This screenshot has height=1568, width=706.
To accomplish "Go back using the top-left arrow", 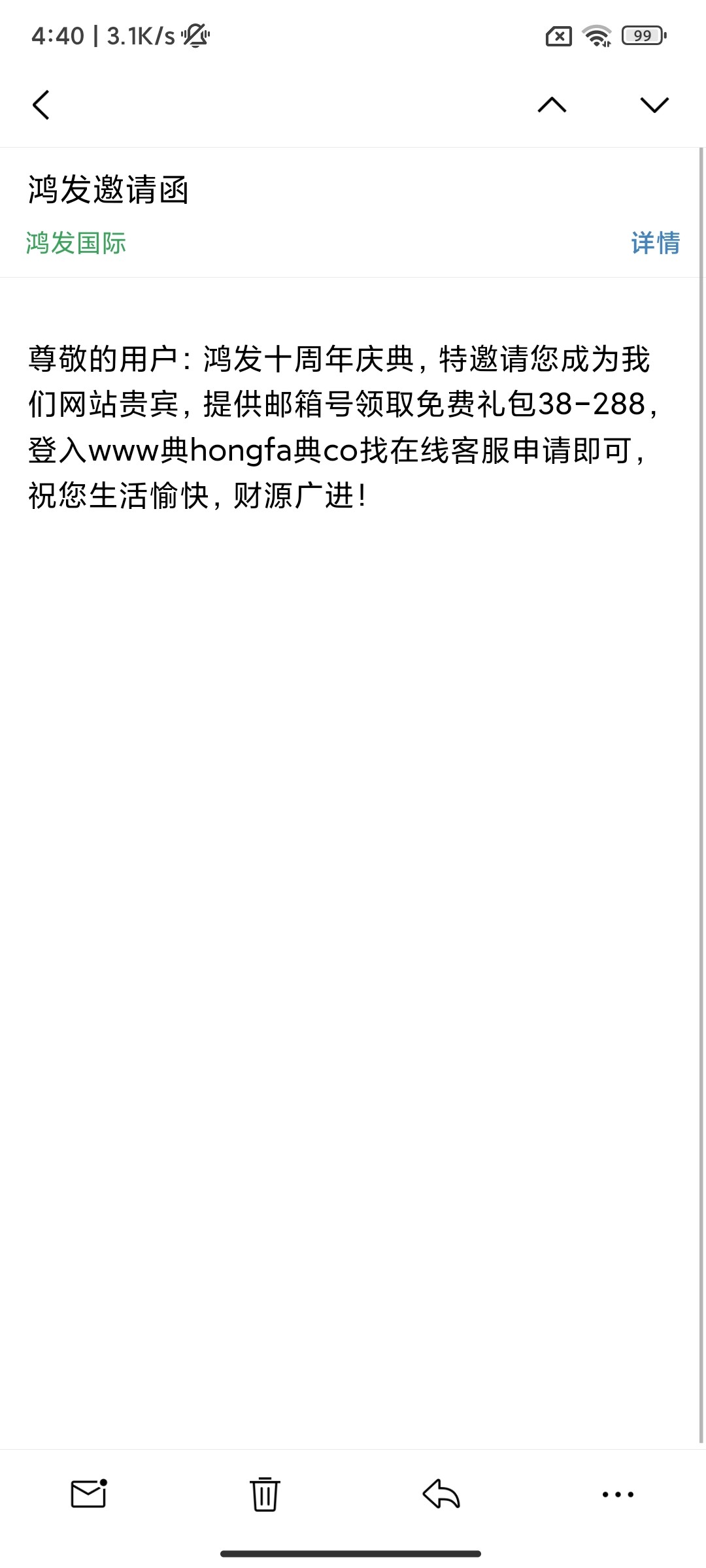I will (41, 105).
